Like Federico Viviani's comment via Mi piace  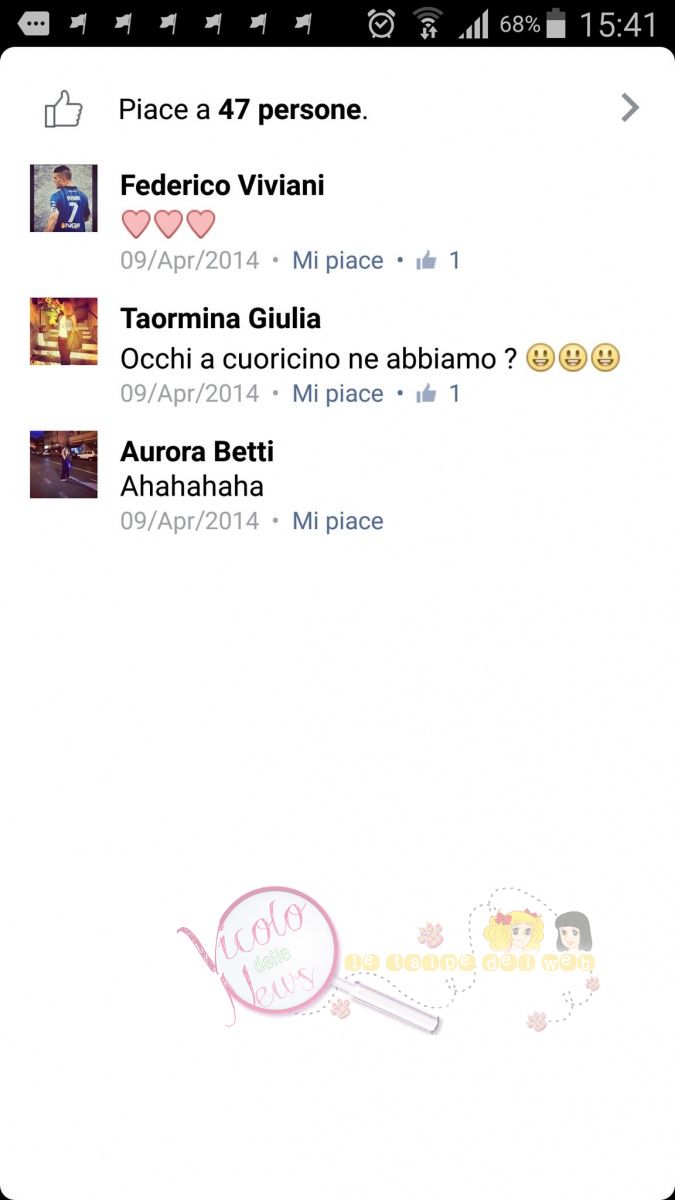(337, 261)
